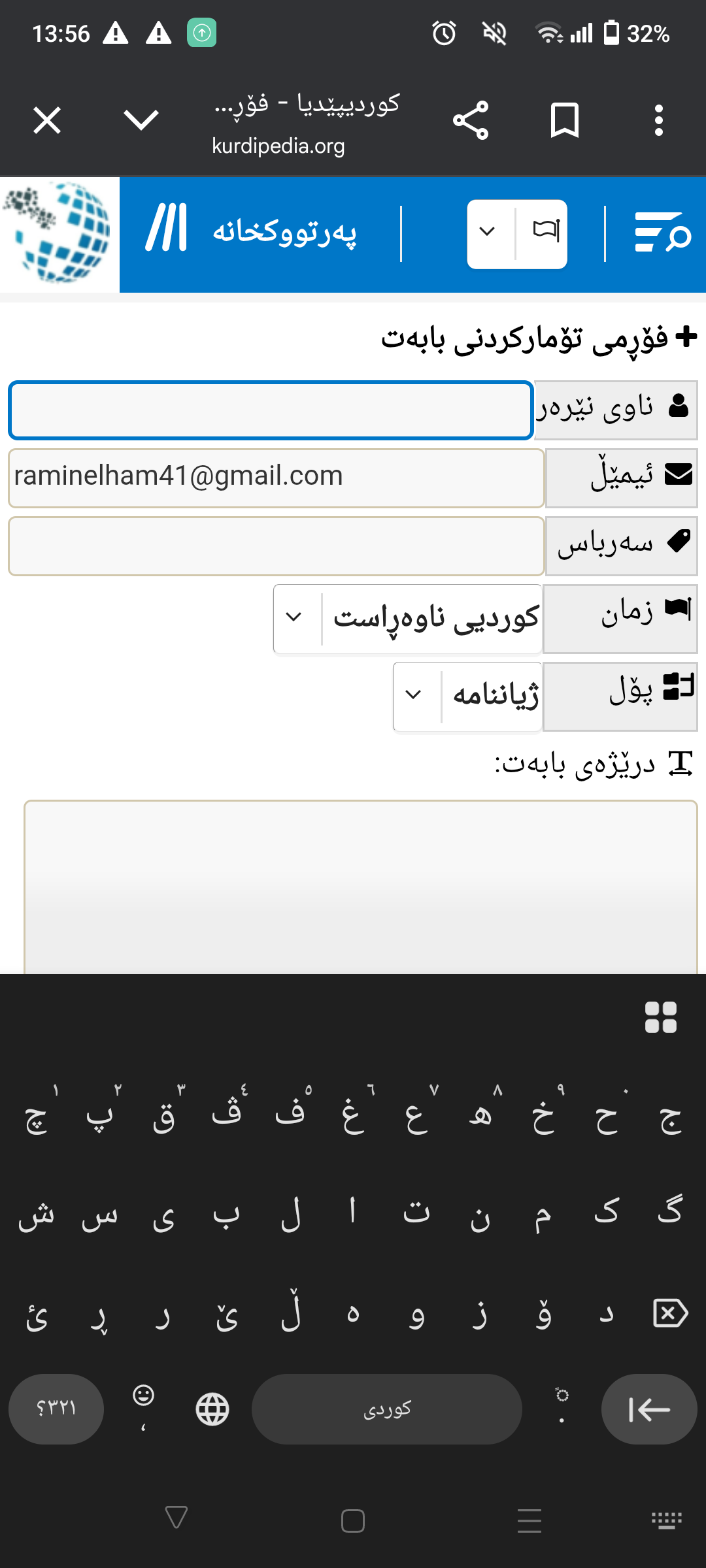
Task: Minimize the browser with the down chevron
Action: click(141, 120)
